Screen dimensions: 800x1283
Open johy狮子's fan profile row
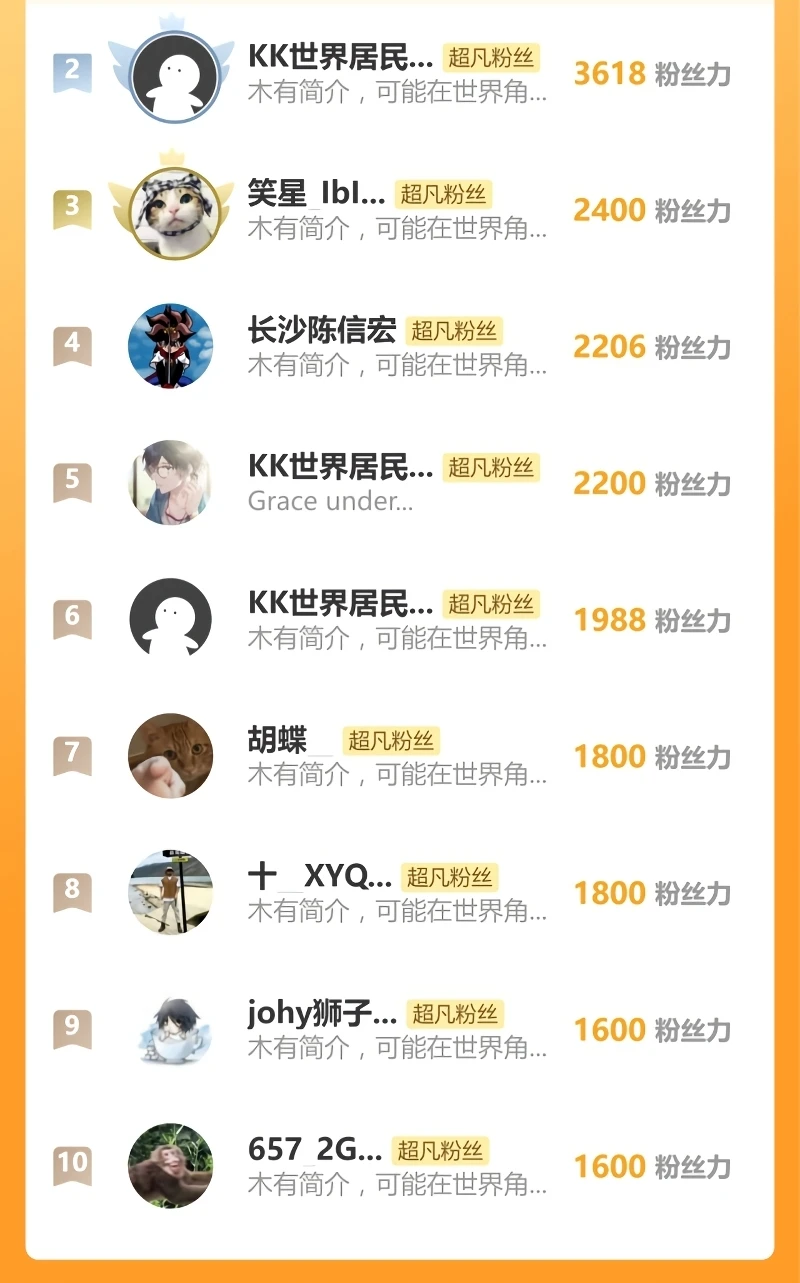(400, 1029)
